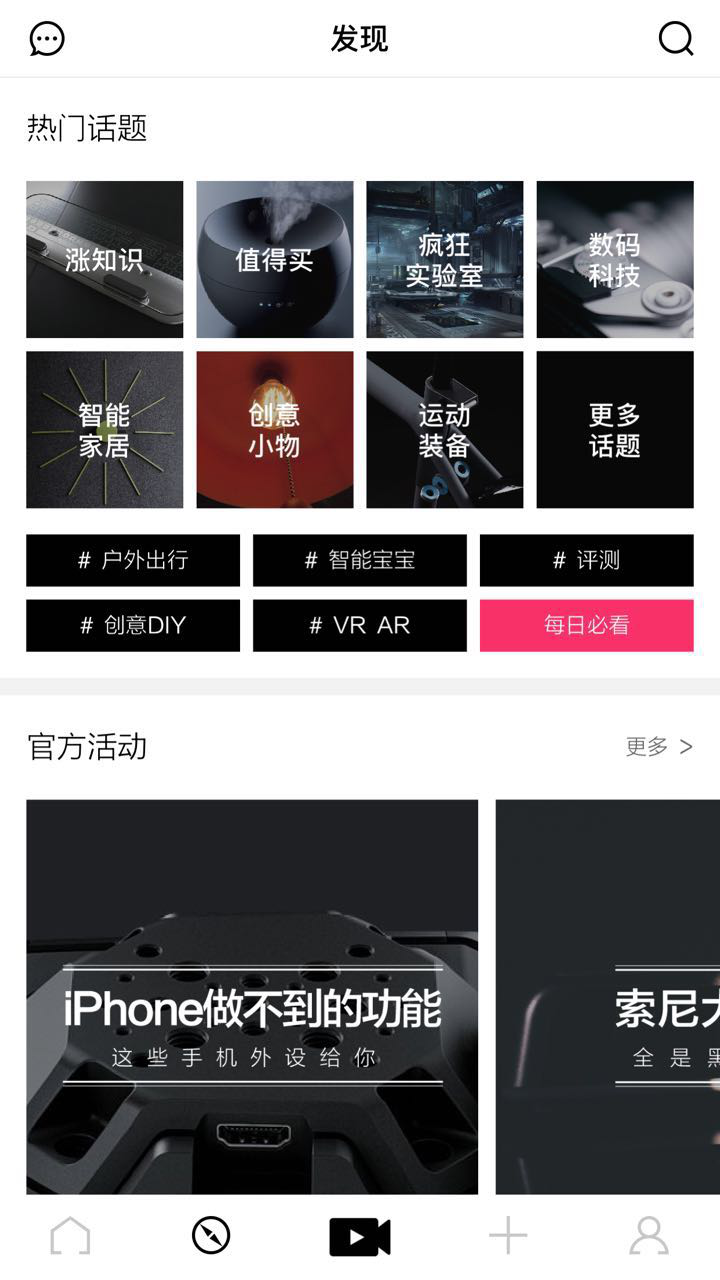The image size is (720, 1280).
Task: View the 疯狂实验室 topic
Action: (444, 259)
